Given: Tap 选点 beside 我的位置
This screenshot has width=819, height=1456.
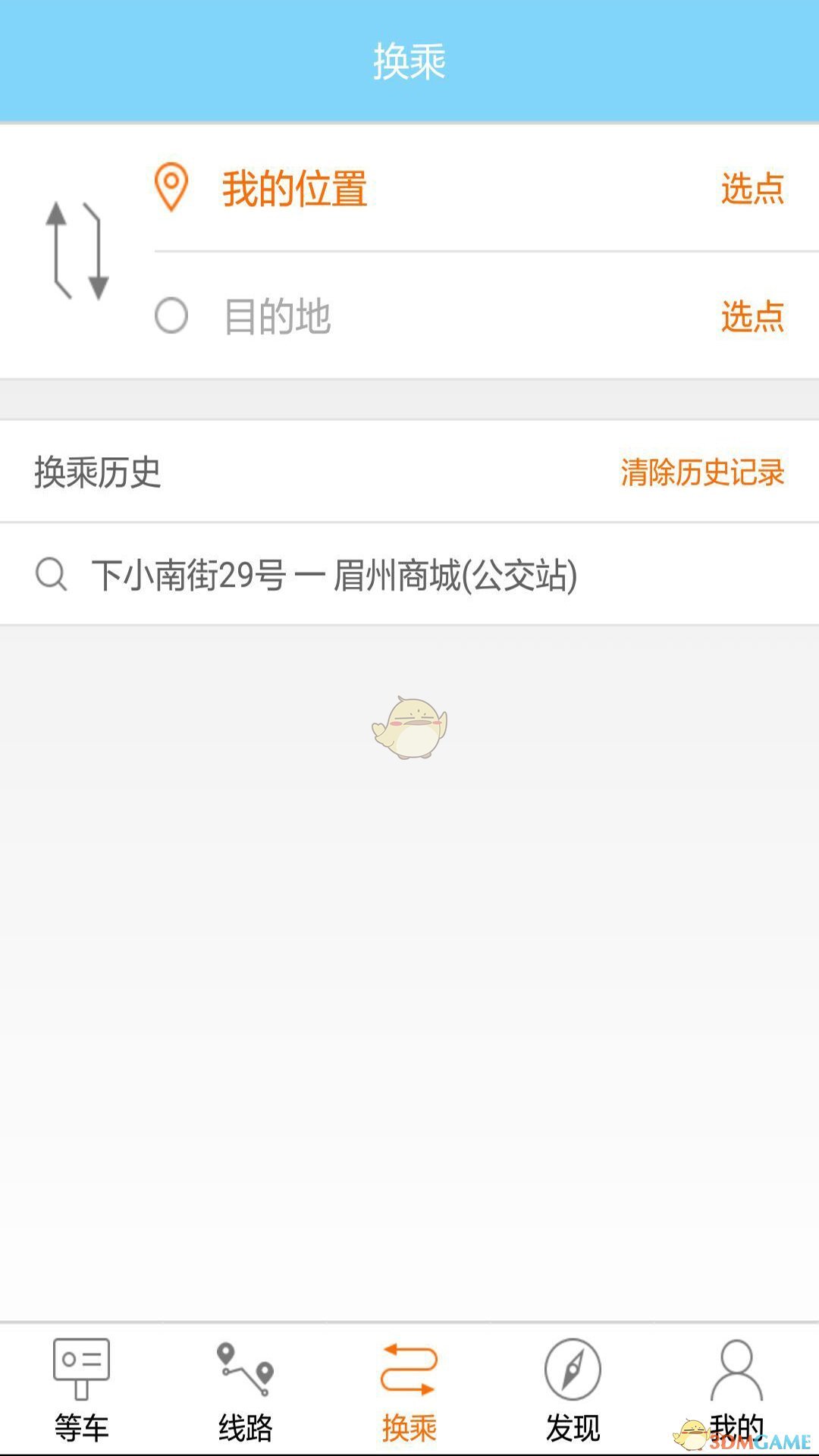Looking at the screenshot, I should 752,189.
